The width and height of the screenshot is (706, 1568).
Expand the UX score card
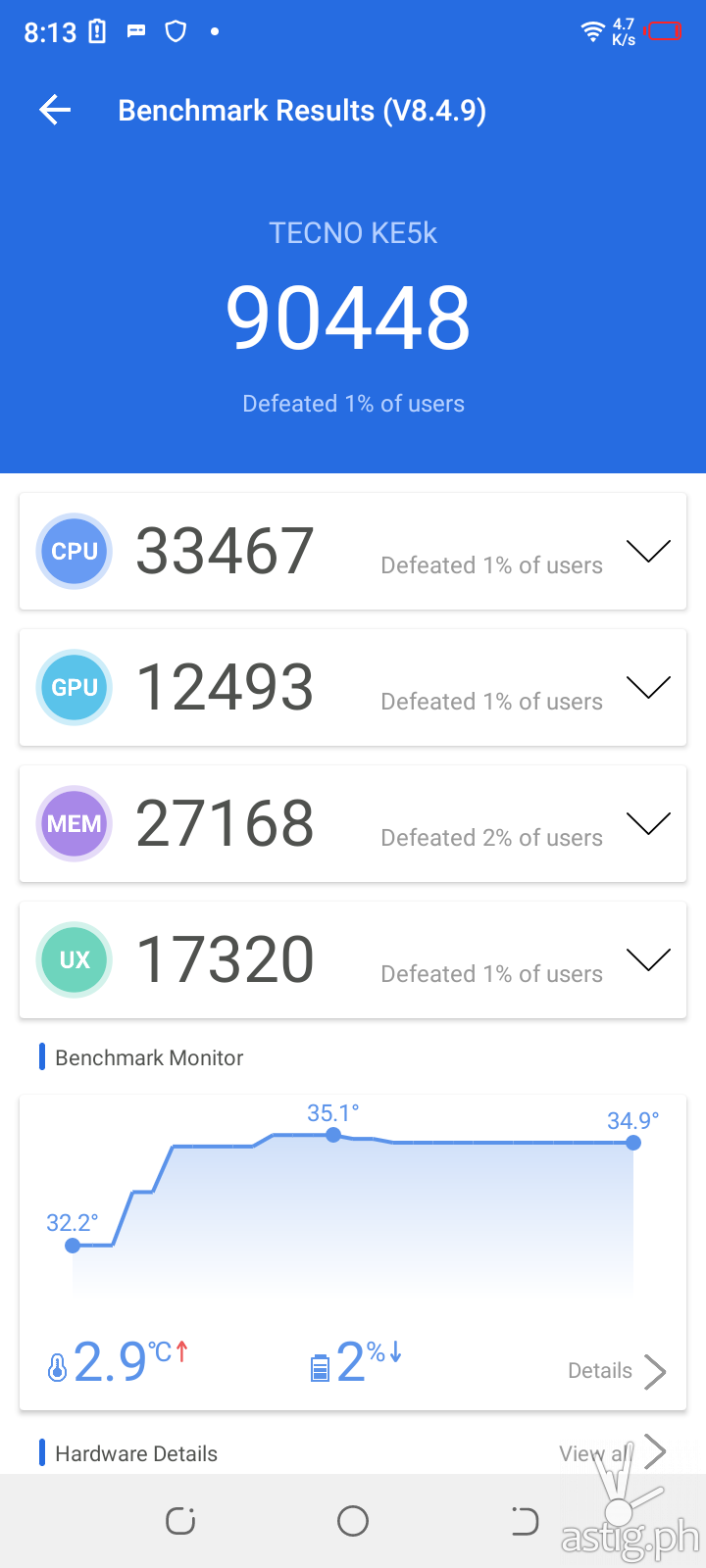[x=648, y=959]
